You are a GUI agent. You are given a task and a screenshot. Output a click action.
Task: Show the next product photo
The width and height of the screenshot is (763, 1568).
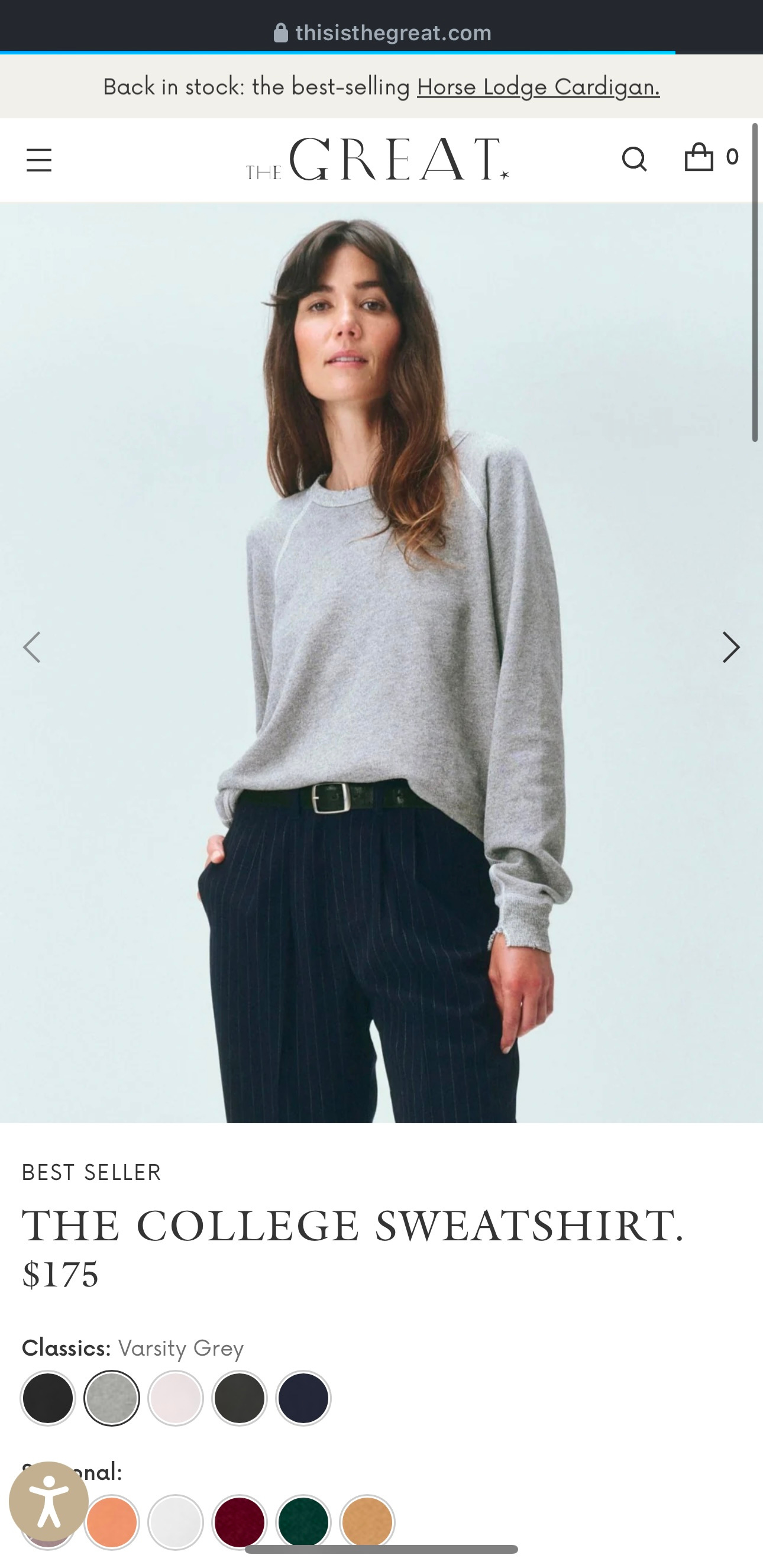coord(730,646)
